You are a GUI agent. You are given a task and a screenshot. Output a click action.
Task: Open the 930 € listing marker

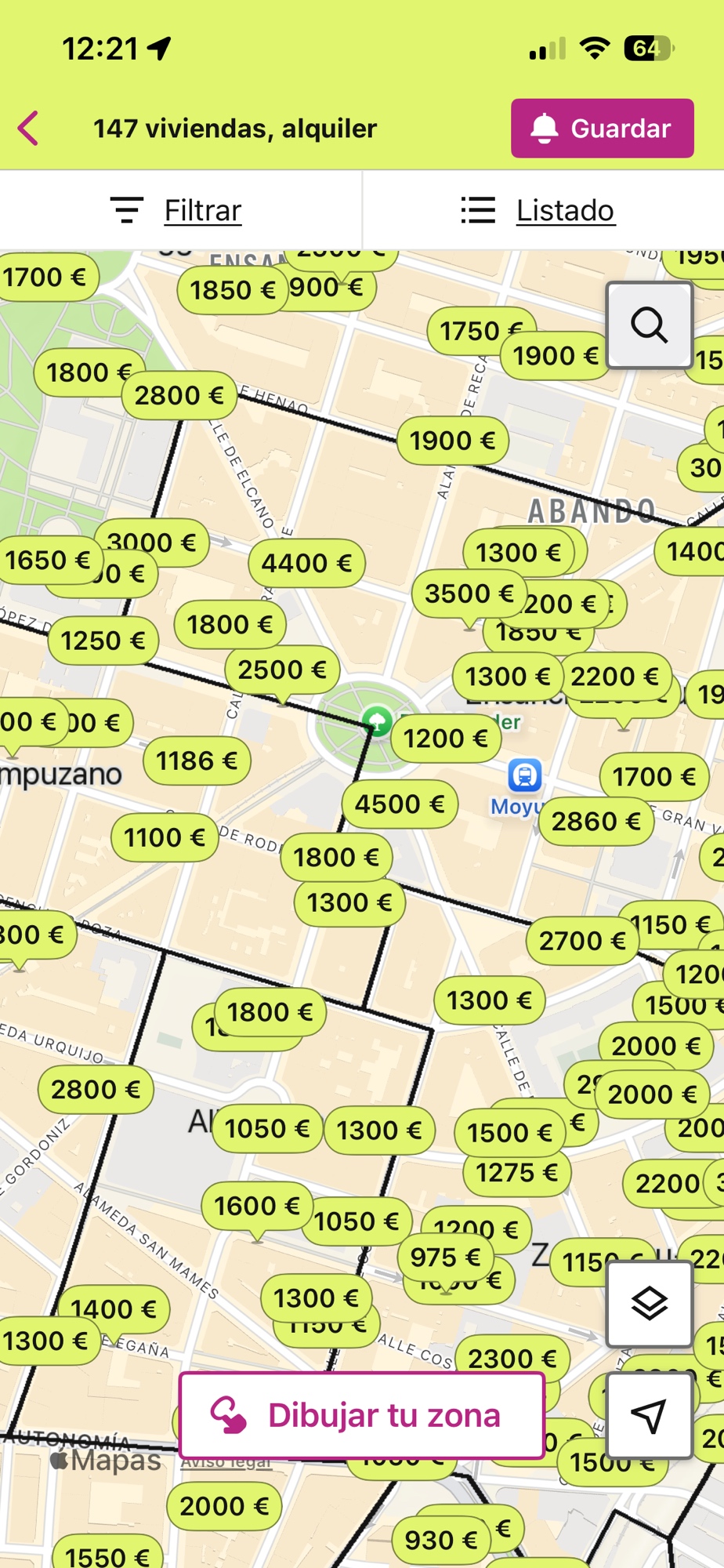click(440, 1541)
